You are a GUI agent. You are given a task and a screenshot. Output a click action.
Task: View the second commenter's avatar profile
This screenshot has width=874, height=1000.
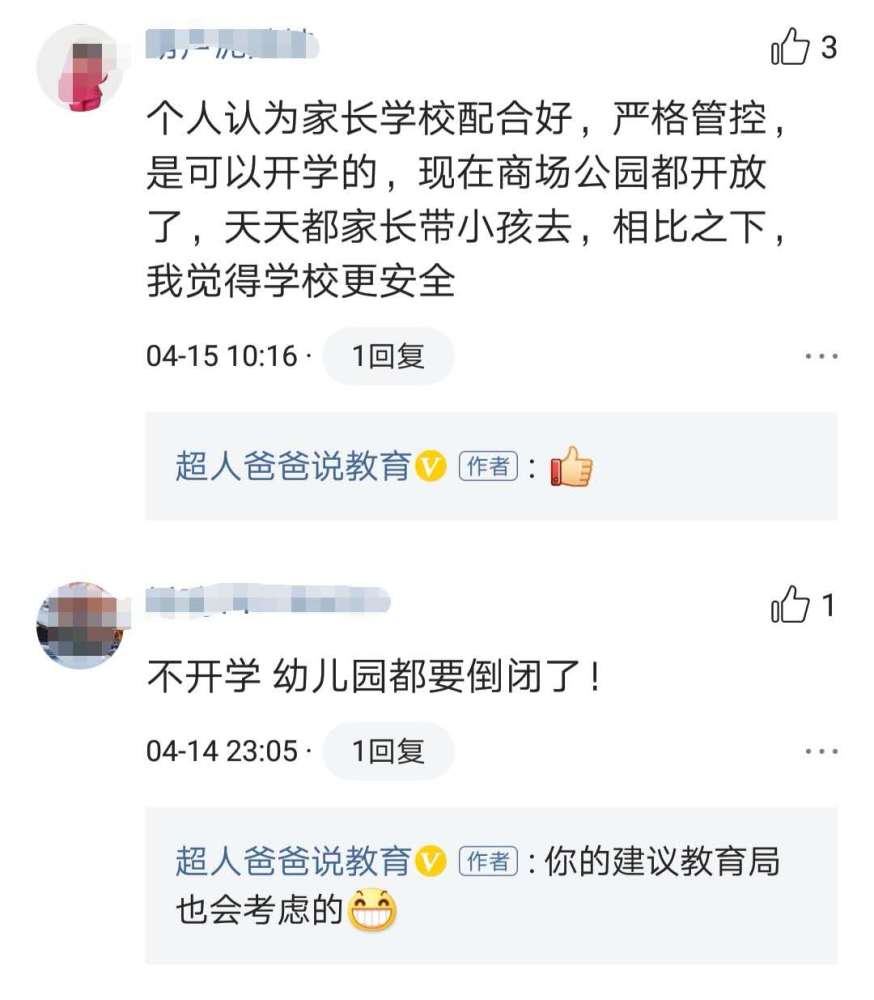point(79,626)
